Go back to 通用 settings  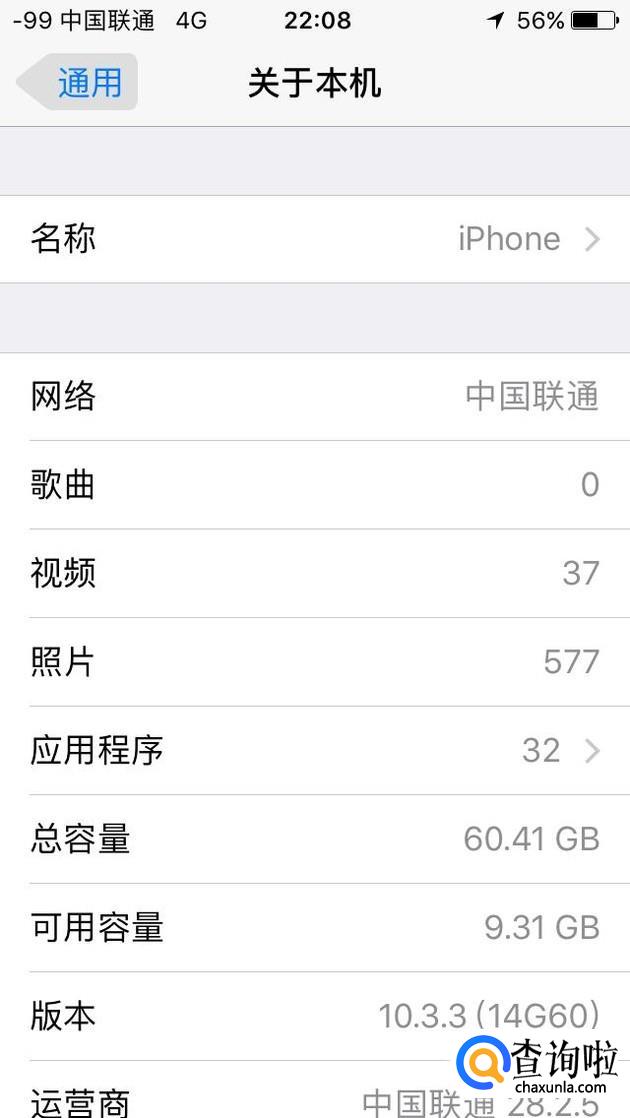pos(80,82)
